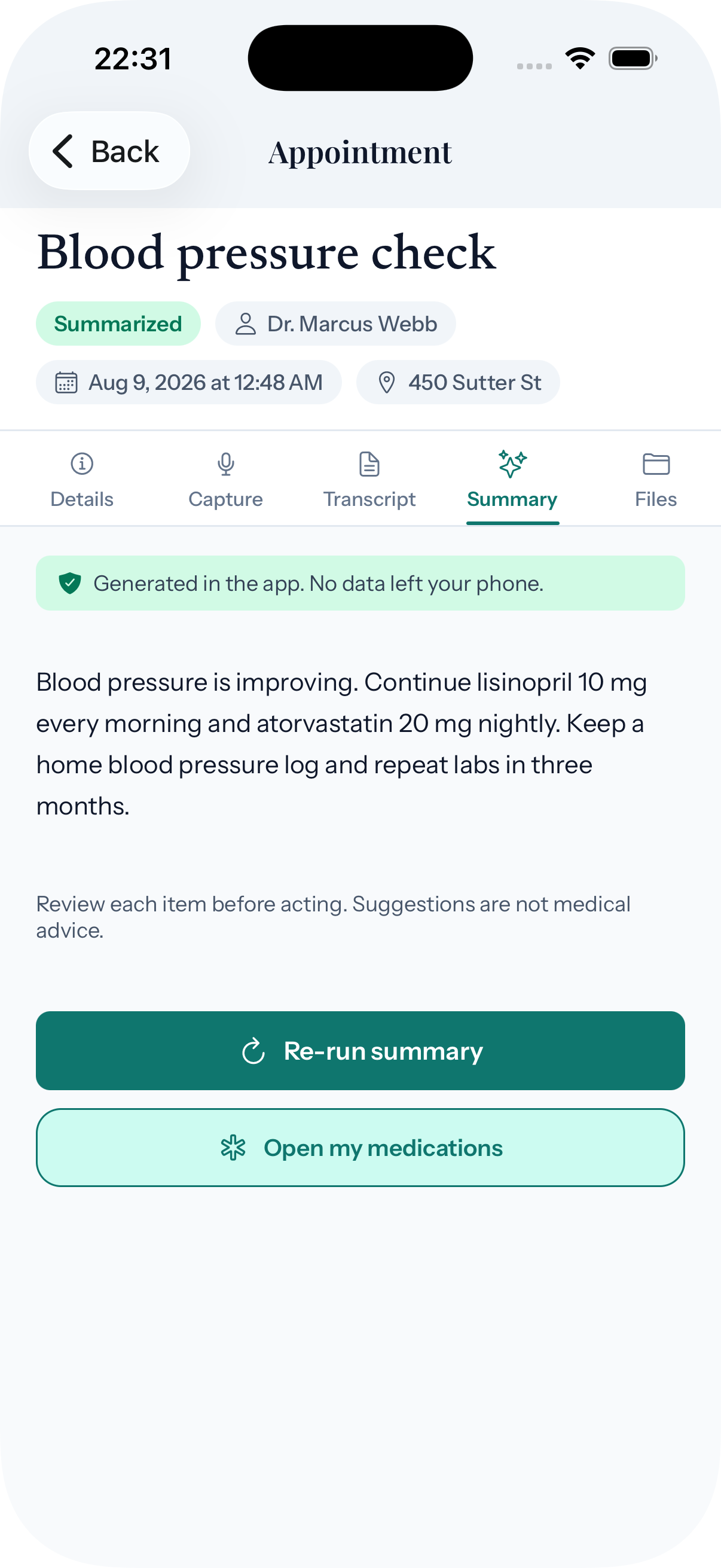The image size is (721, 1568).
Task: Open the Capture tab
Action: point(226,480)
